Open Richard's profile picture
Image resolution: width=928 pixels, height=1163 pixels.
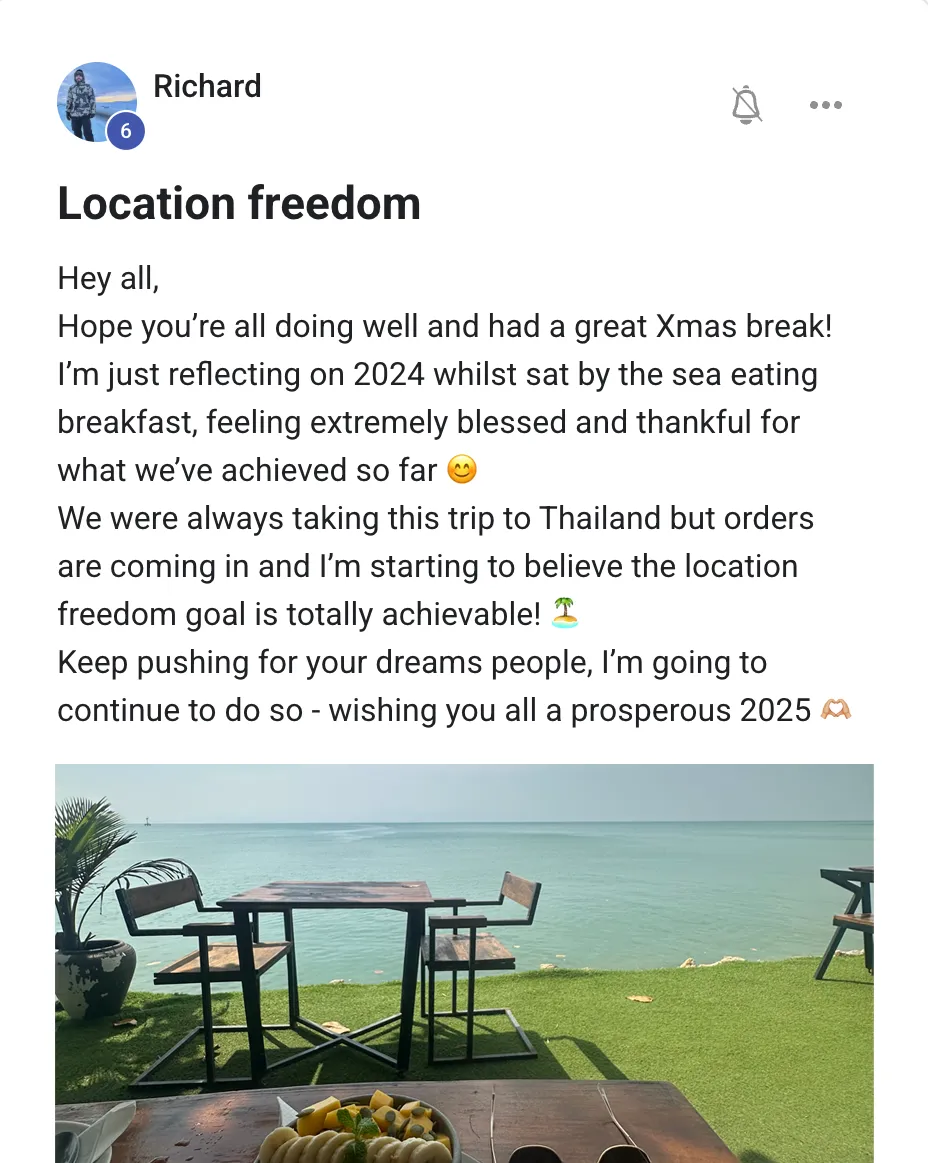tap(96, 101)
